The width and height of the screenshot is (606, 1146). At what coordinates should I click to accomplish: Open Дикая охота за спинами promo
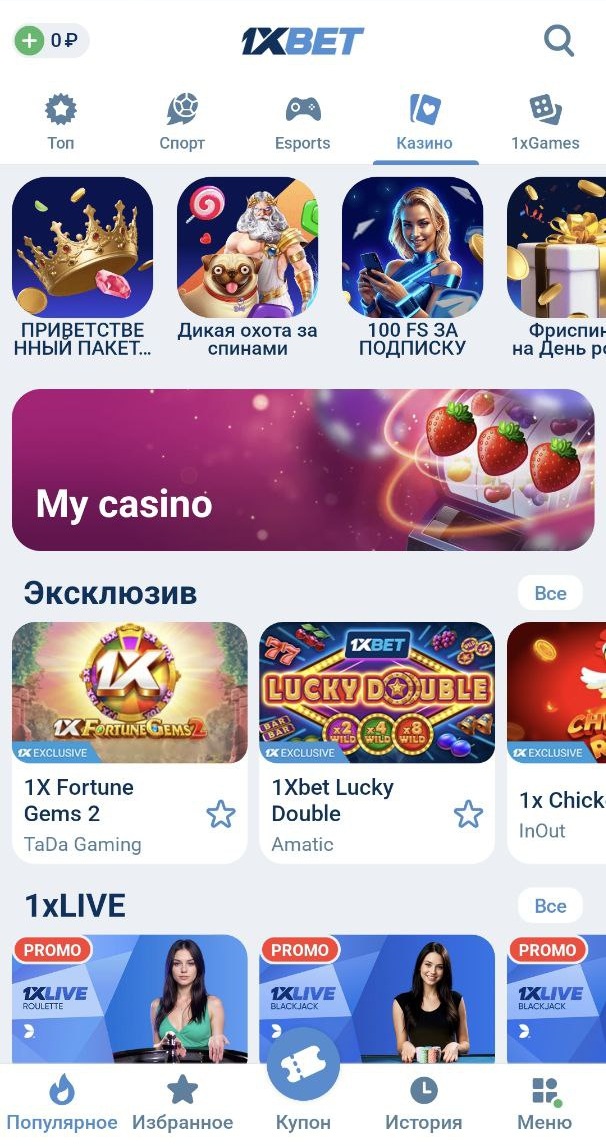(x=247, y=267)
